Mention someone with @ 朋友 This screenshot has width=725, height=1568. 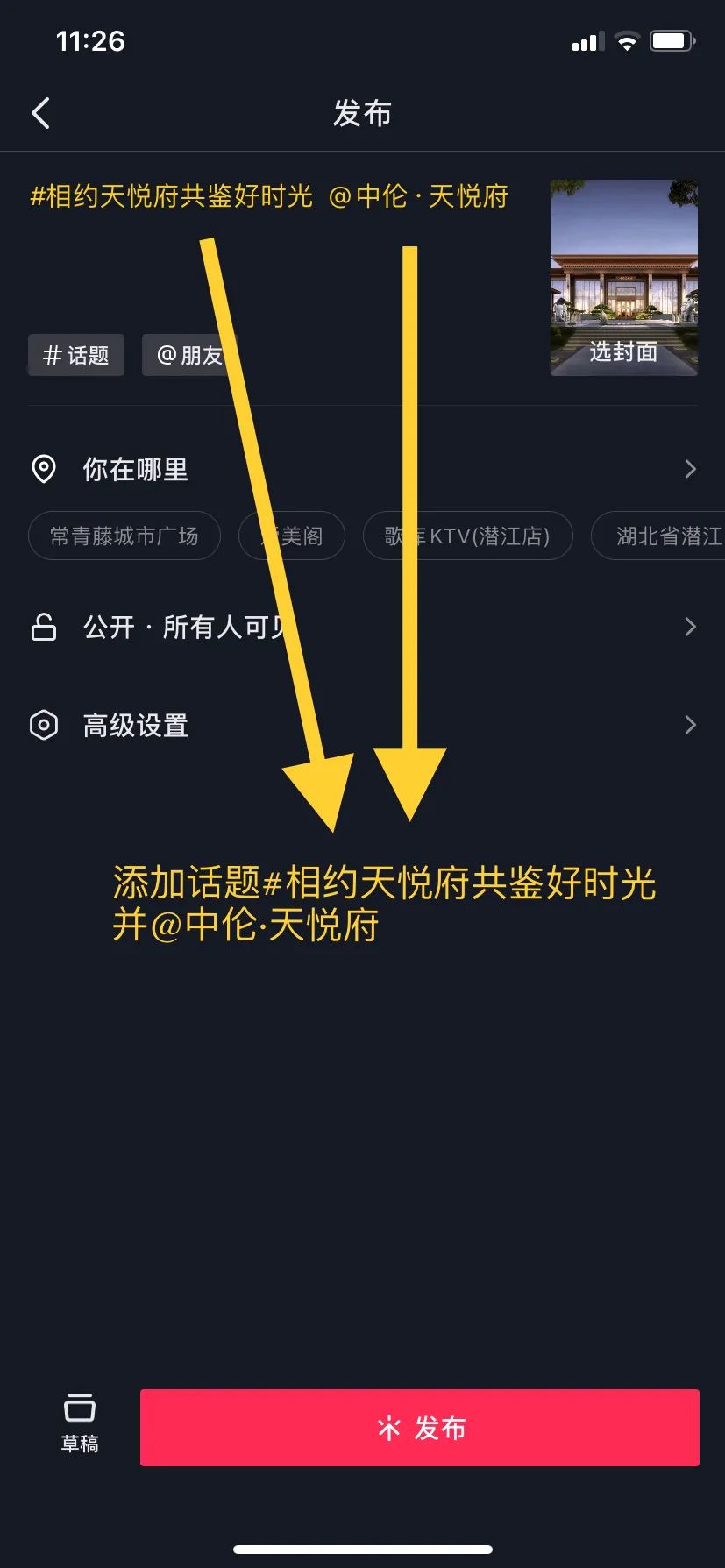tap(189, 355)
